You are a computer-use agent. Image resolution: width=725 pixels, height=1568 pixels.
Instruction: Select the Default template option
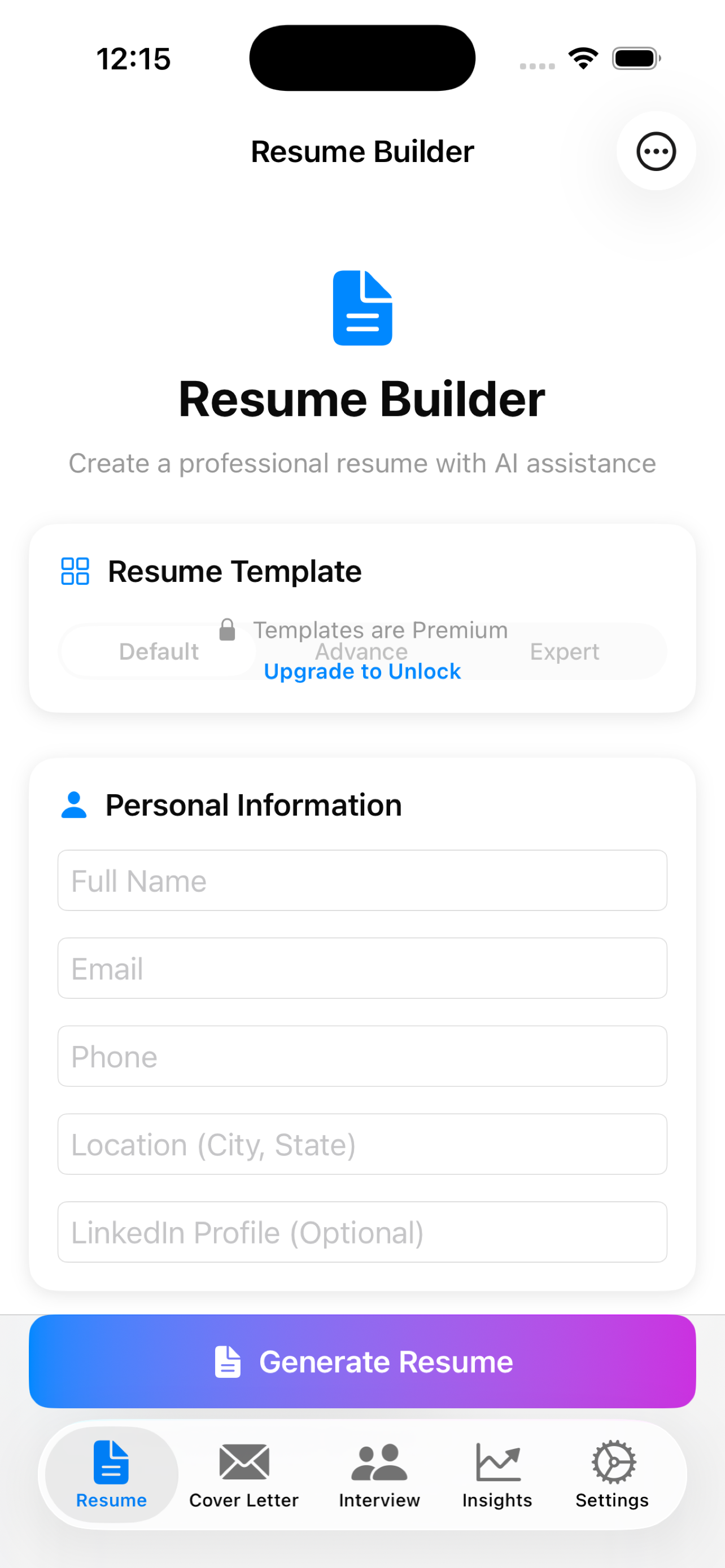pos(158,651)
